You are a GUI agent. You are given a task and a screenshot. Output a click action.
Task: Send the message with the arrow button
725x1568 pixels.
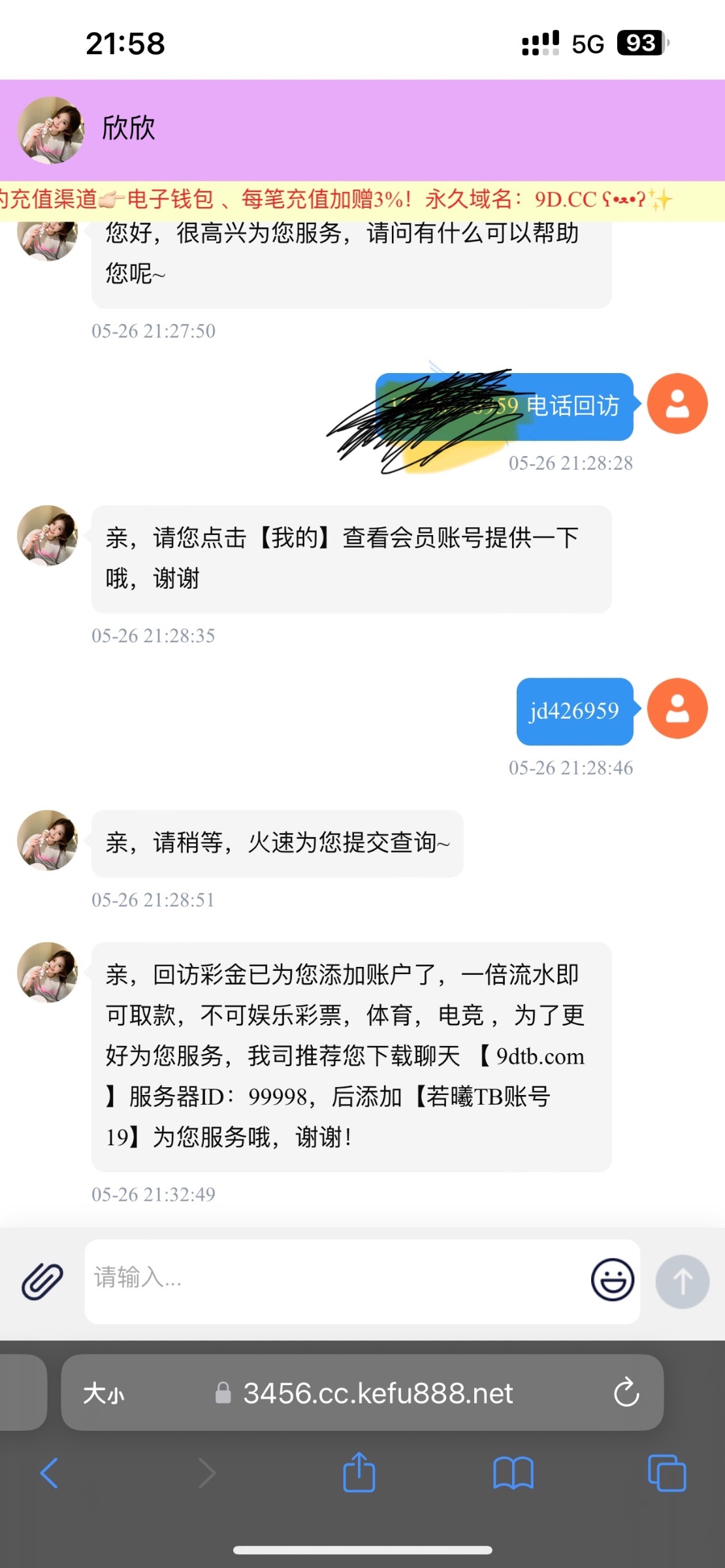[683, 1281]
